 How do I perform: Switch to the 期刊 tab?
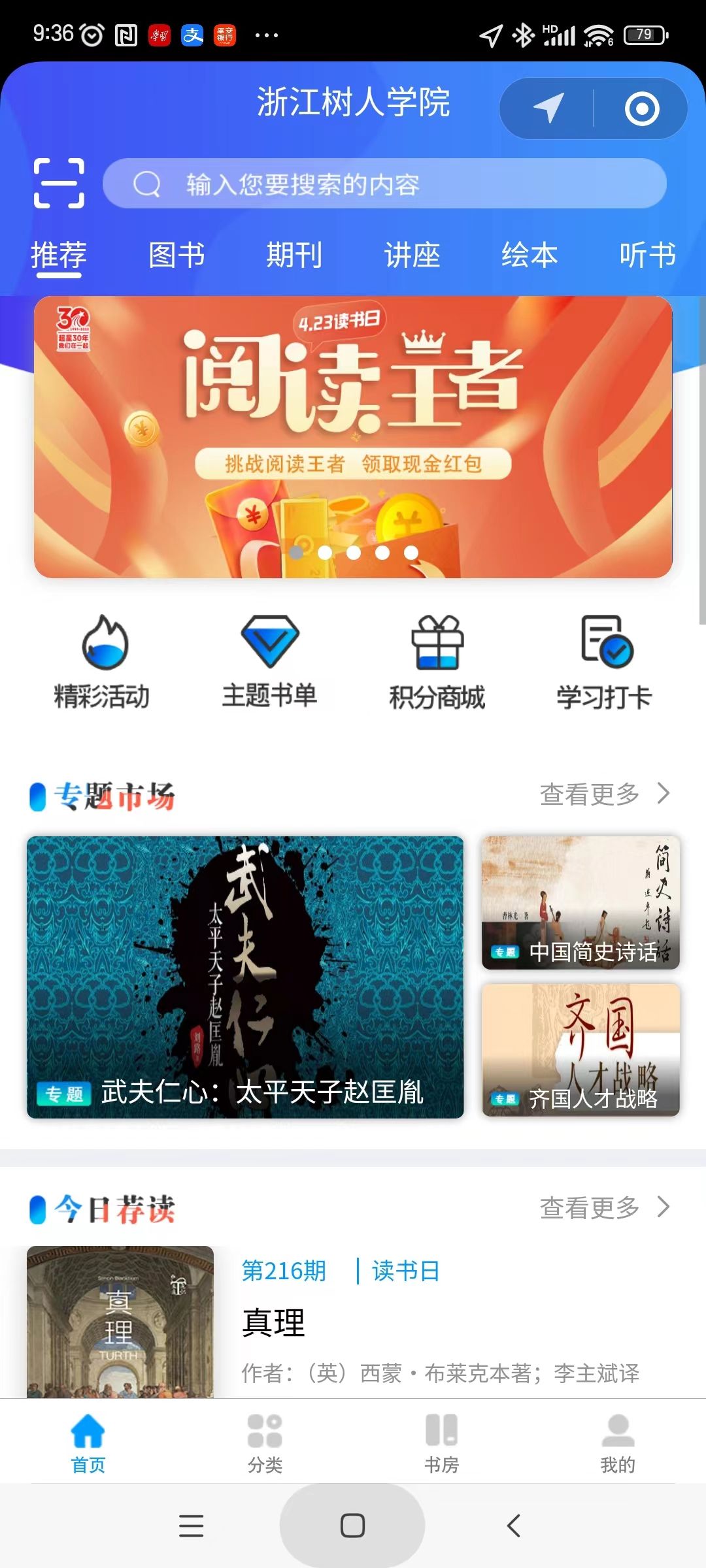pos(294,255)
